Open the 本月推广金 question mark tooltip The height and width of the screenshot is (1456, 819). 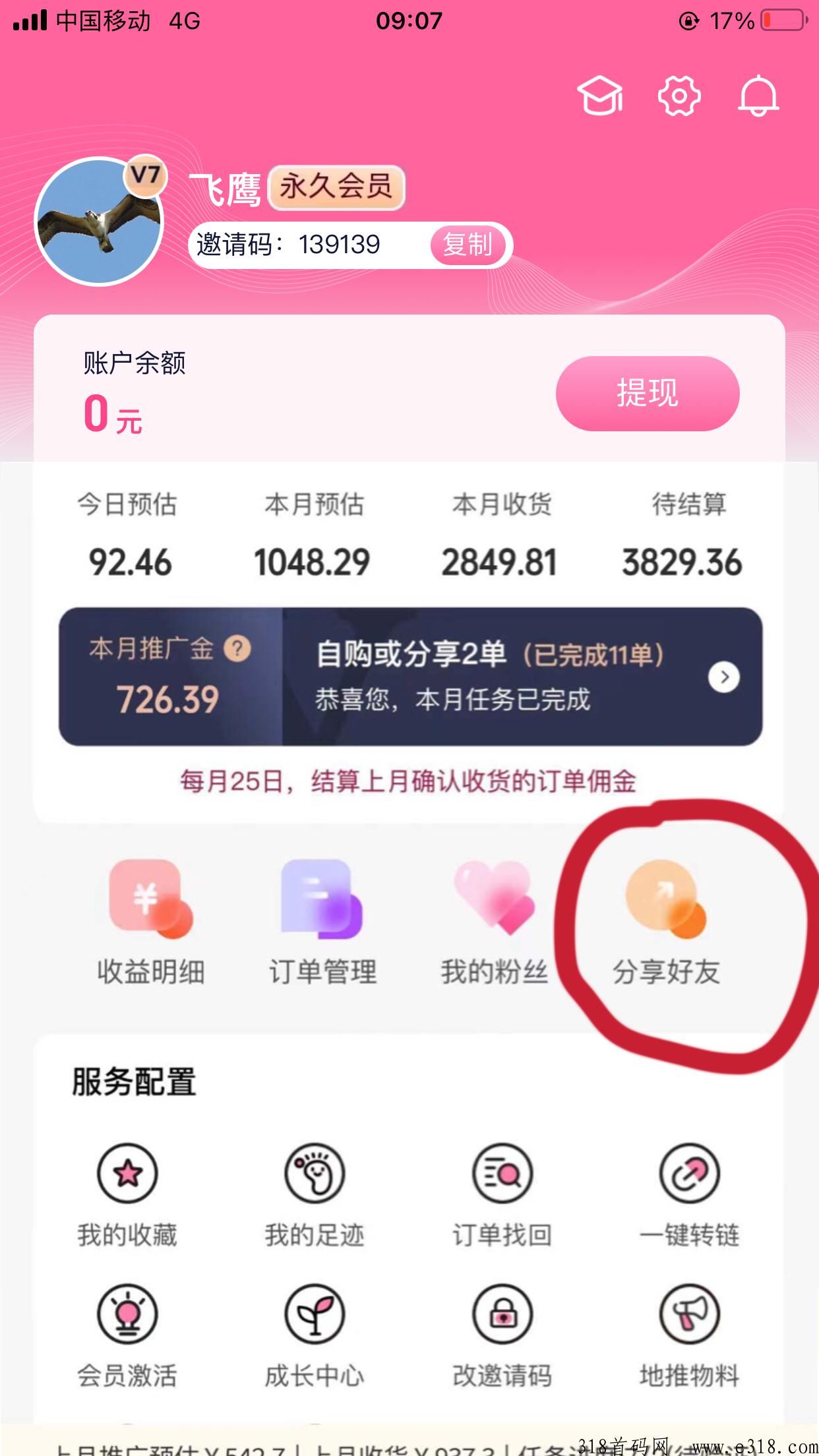(x=235, y=650)
